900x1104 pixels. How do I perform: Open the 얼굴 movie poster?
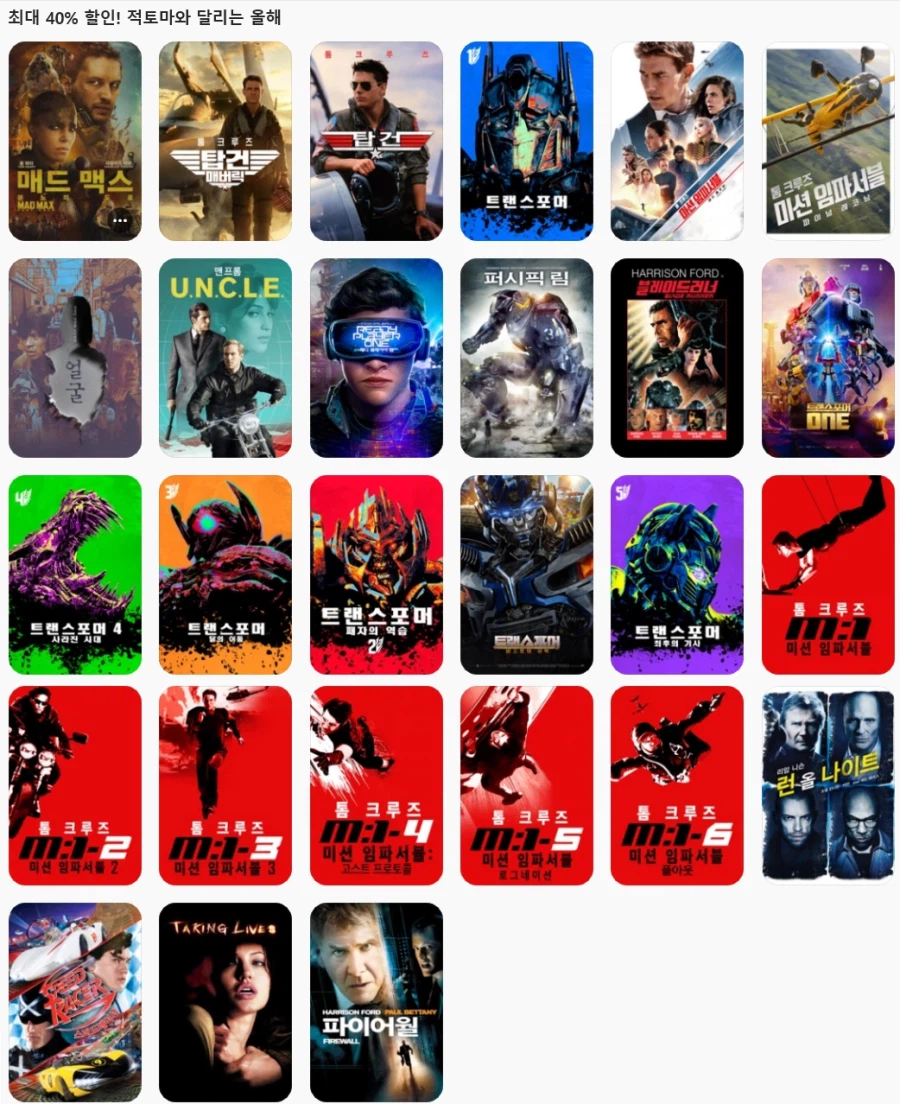(x=75, y=357)
